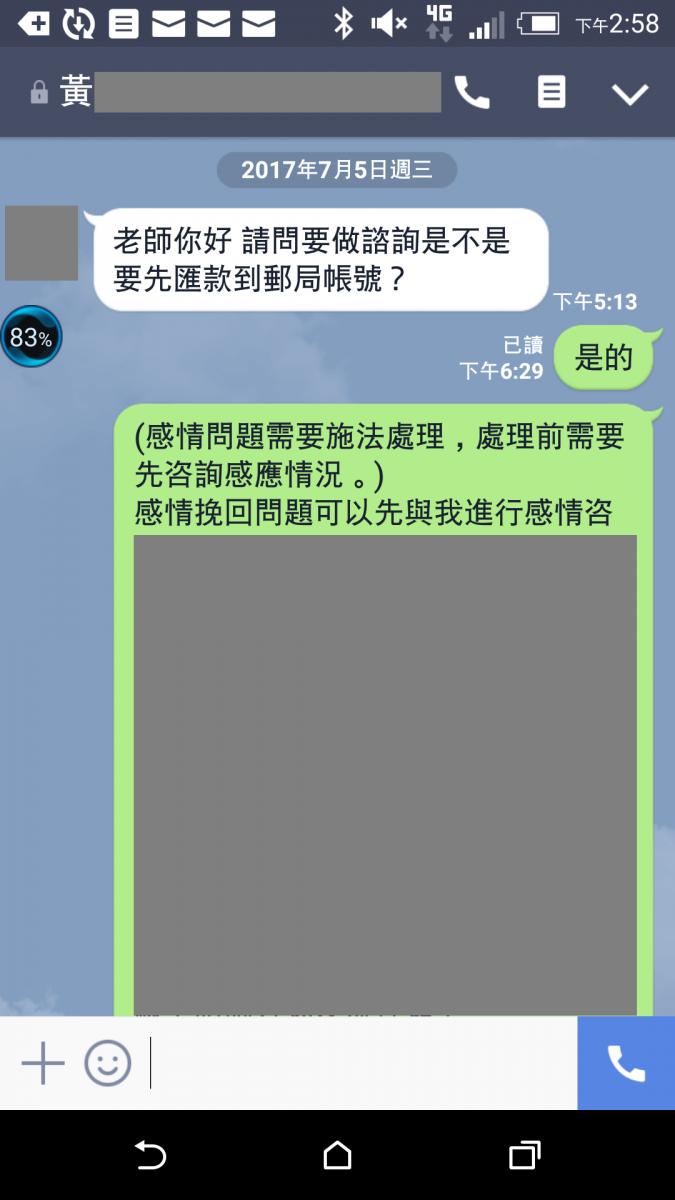Focus the message text input field
The height and width of the screenshot is (1200, 675).
tap(360, 1063)
